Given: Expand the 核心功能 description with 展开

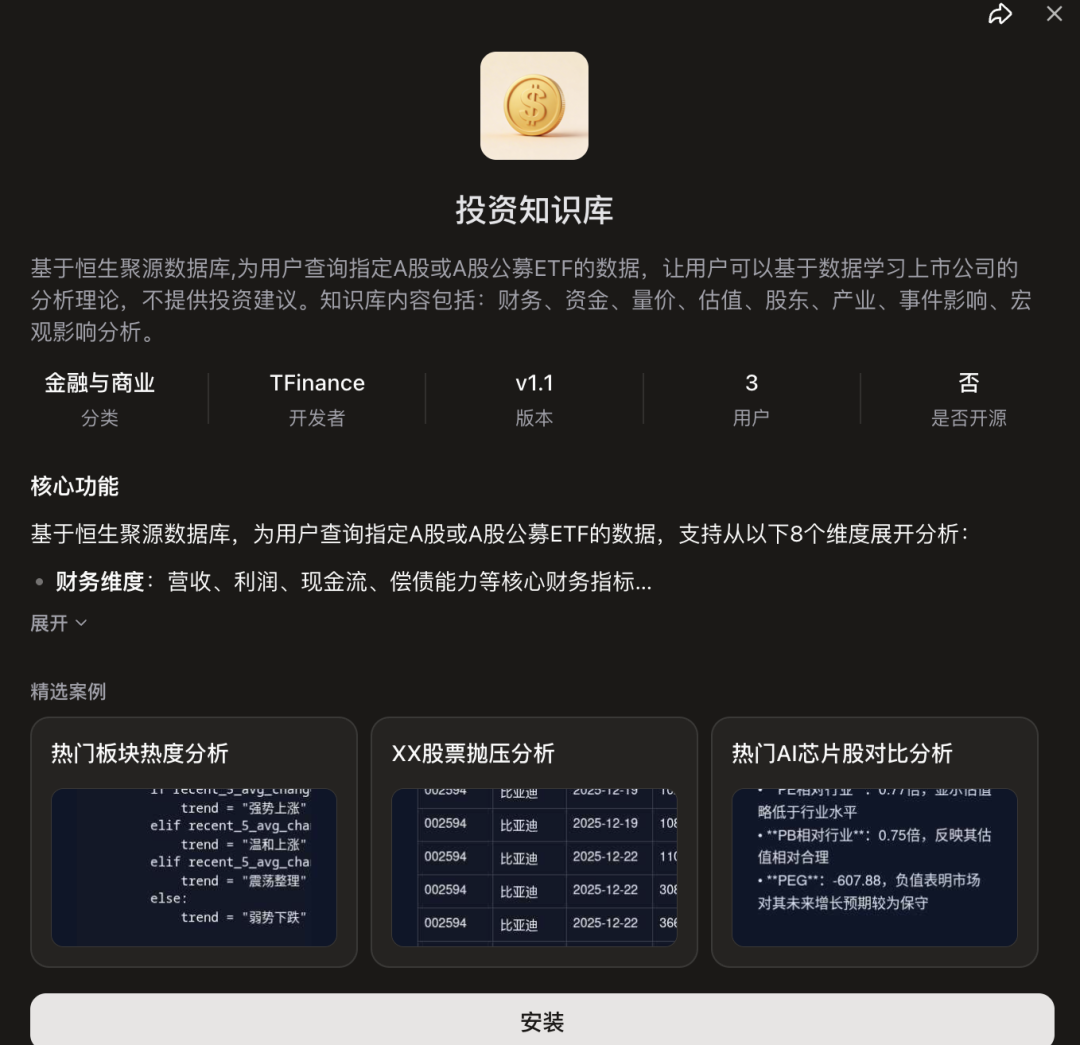Looking at the screenshot, I should click(x=58, y=623).
